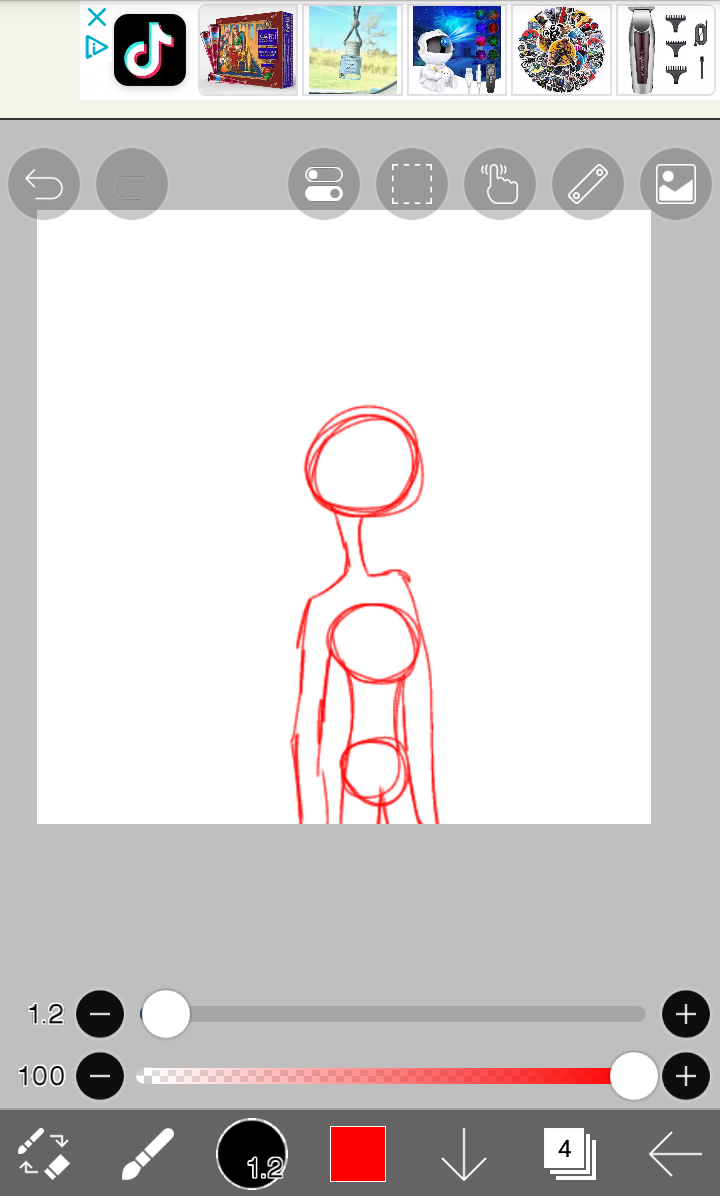The width and height of the screenshot is (720, 1196).
Task: Open the stabilizer hand tool
Action: [x=500, y=184]
